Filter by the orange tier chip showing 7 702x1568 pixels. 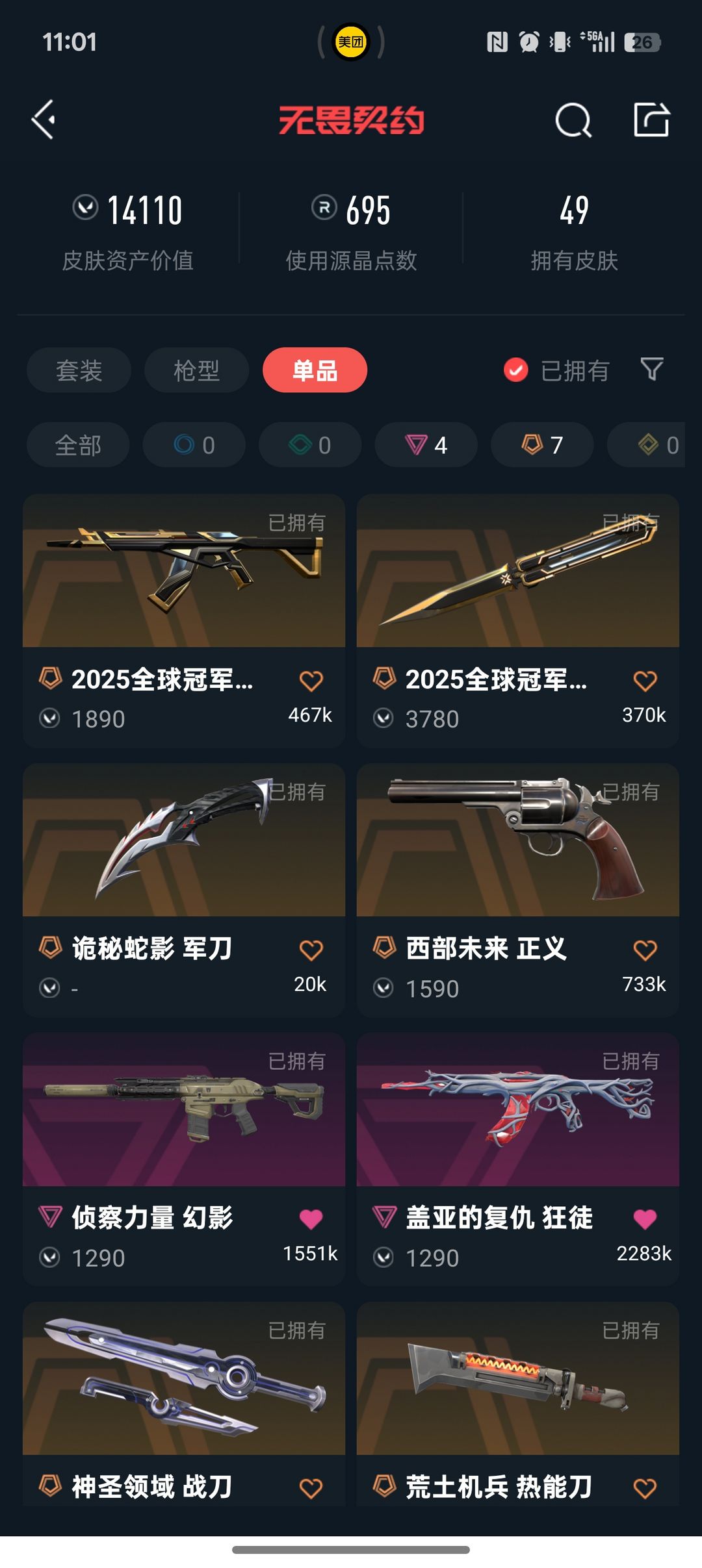[541, 445]
